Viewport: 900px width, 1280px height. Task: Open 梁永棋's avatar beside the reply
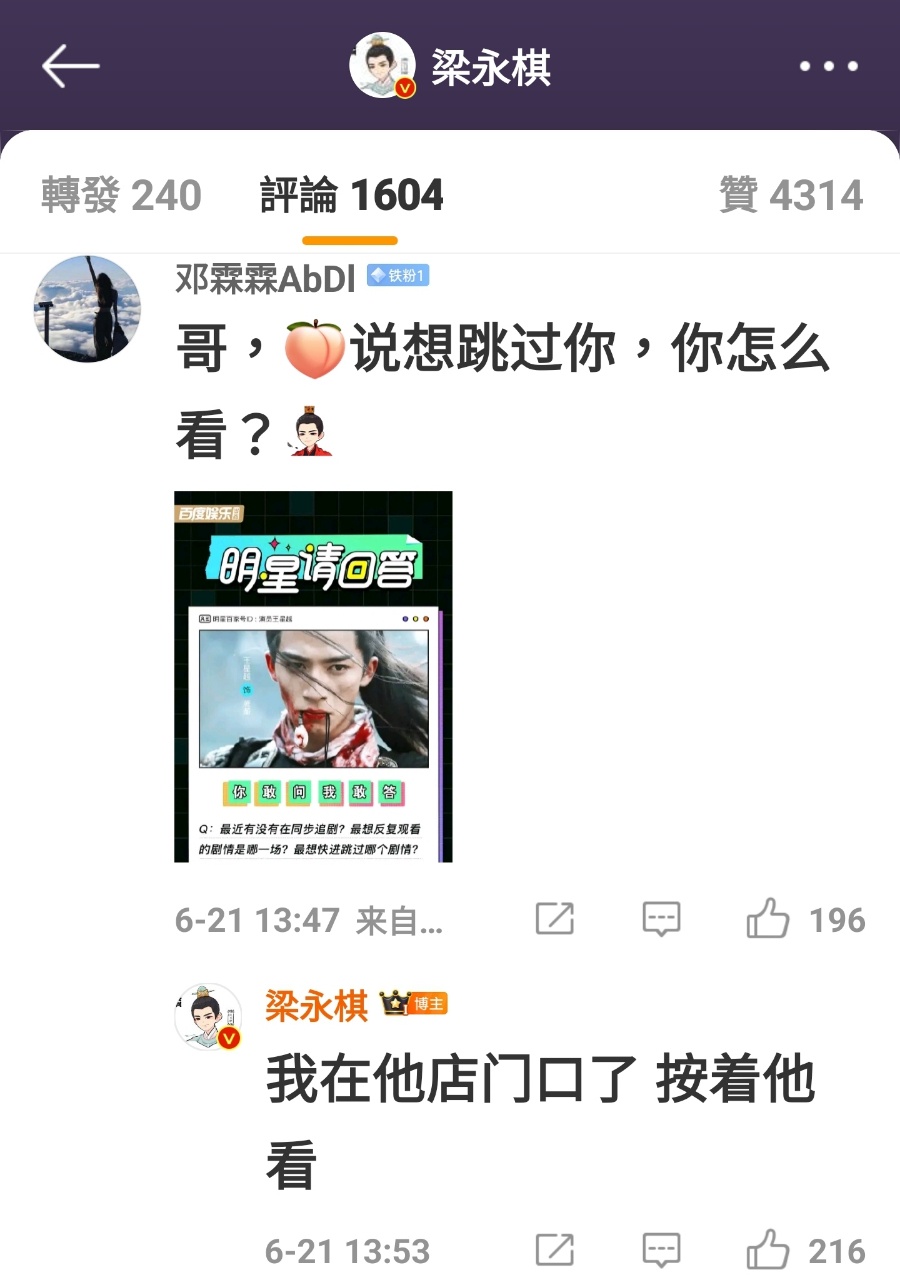coord(208,1016)
